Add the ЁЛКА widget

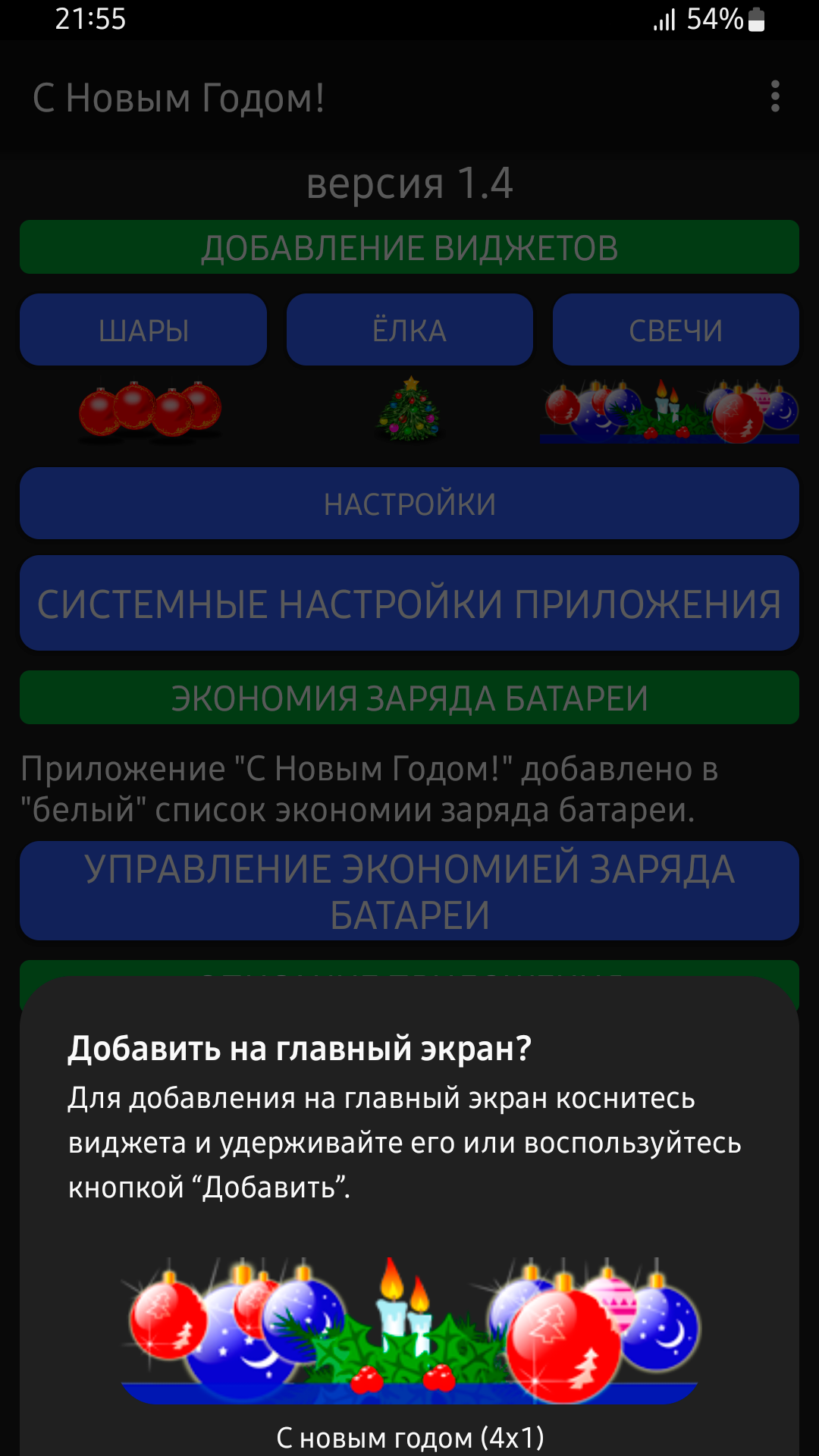(x=409, y=330)
